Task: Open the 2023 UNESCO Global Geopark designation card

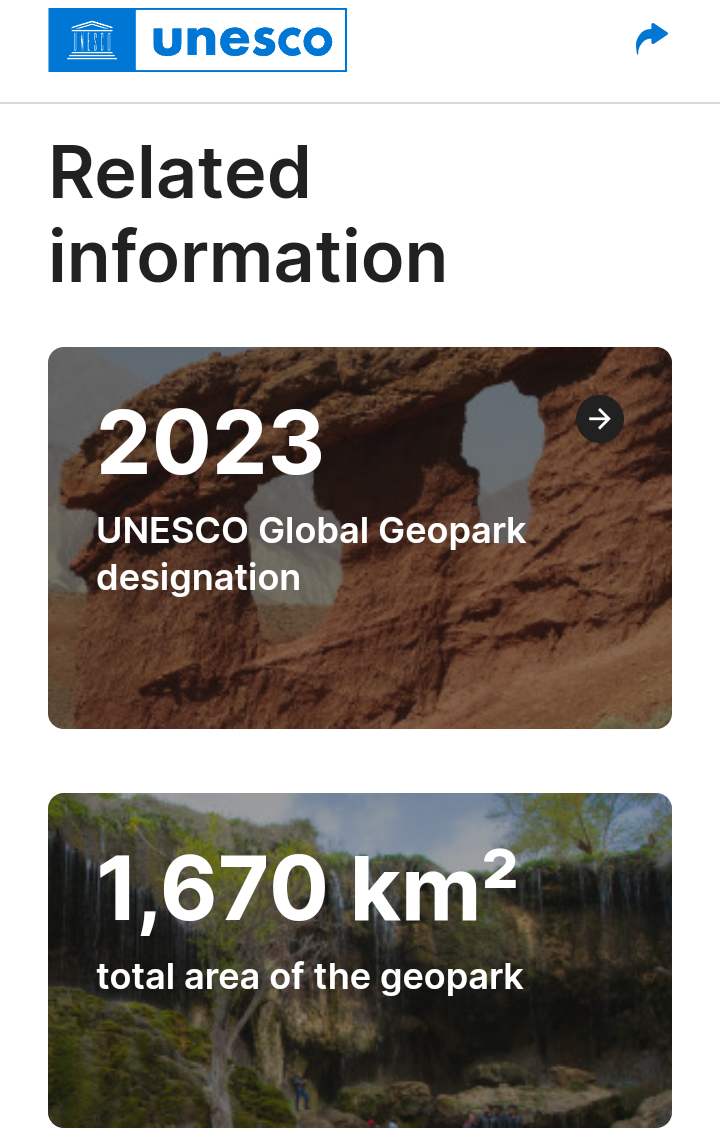Action: (x=599, y=418)
